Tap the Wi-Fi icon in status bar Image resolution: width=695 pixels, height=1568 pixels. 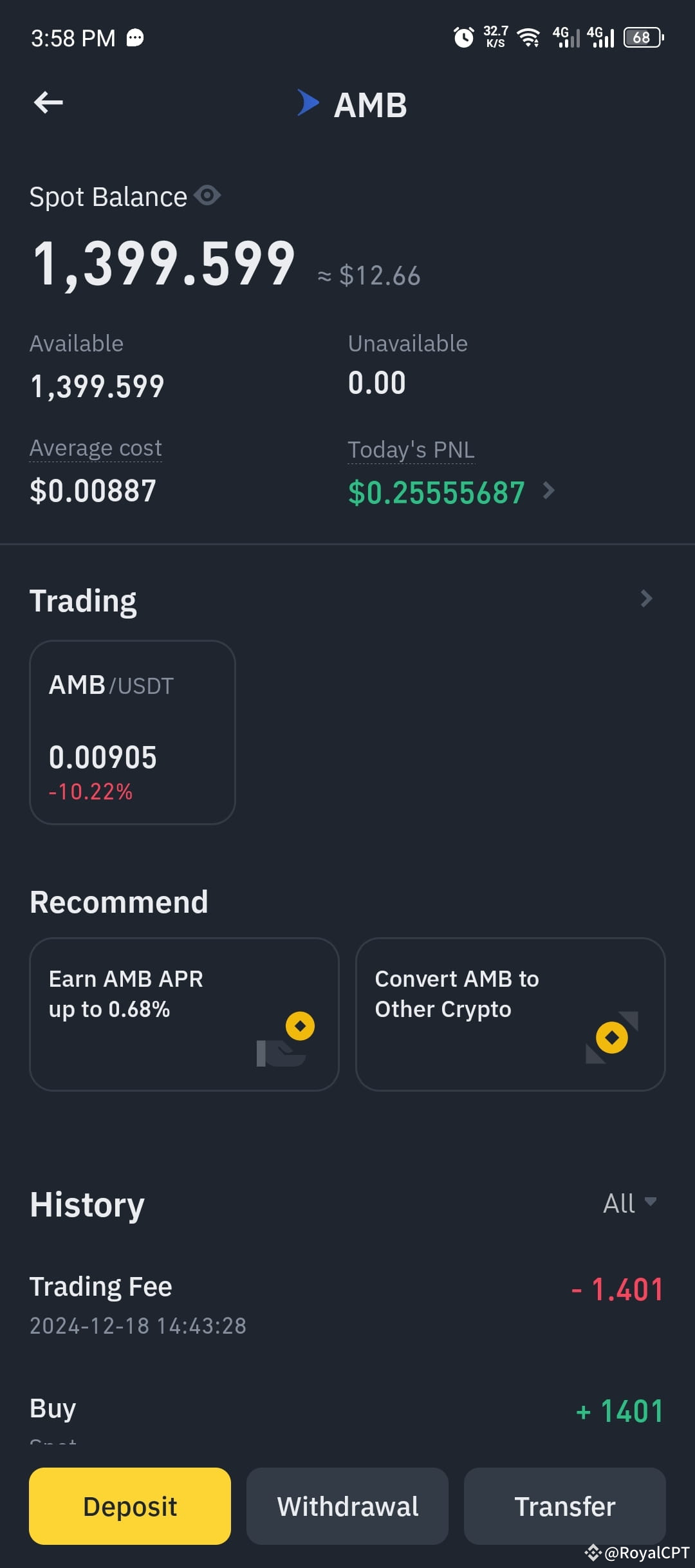pyautogui.click(x=528, y=37)
